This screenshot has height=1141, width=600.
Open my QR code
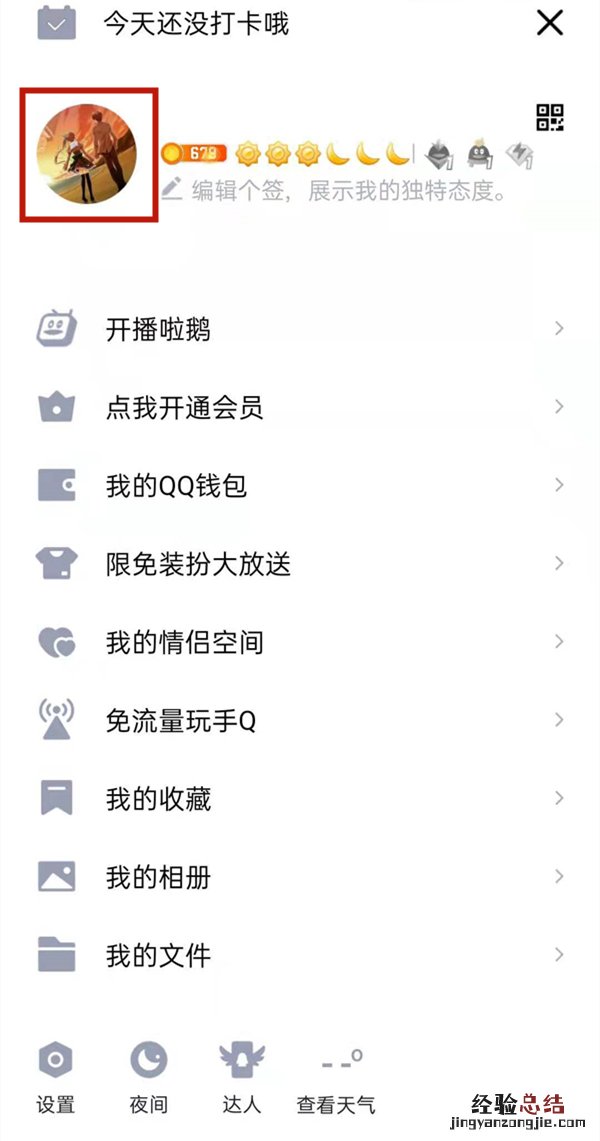[550, 117]
